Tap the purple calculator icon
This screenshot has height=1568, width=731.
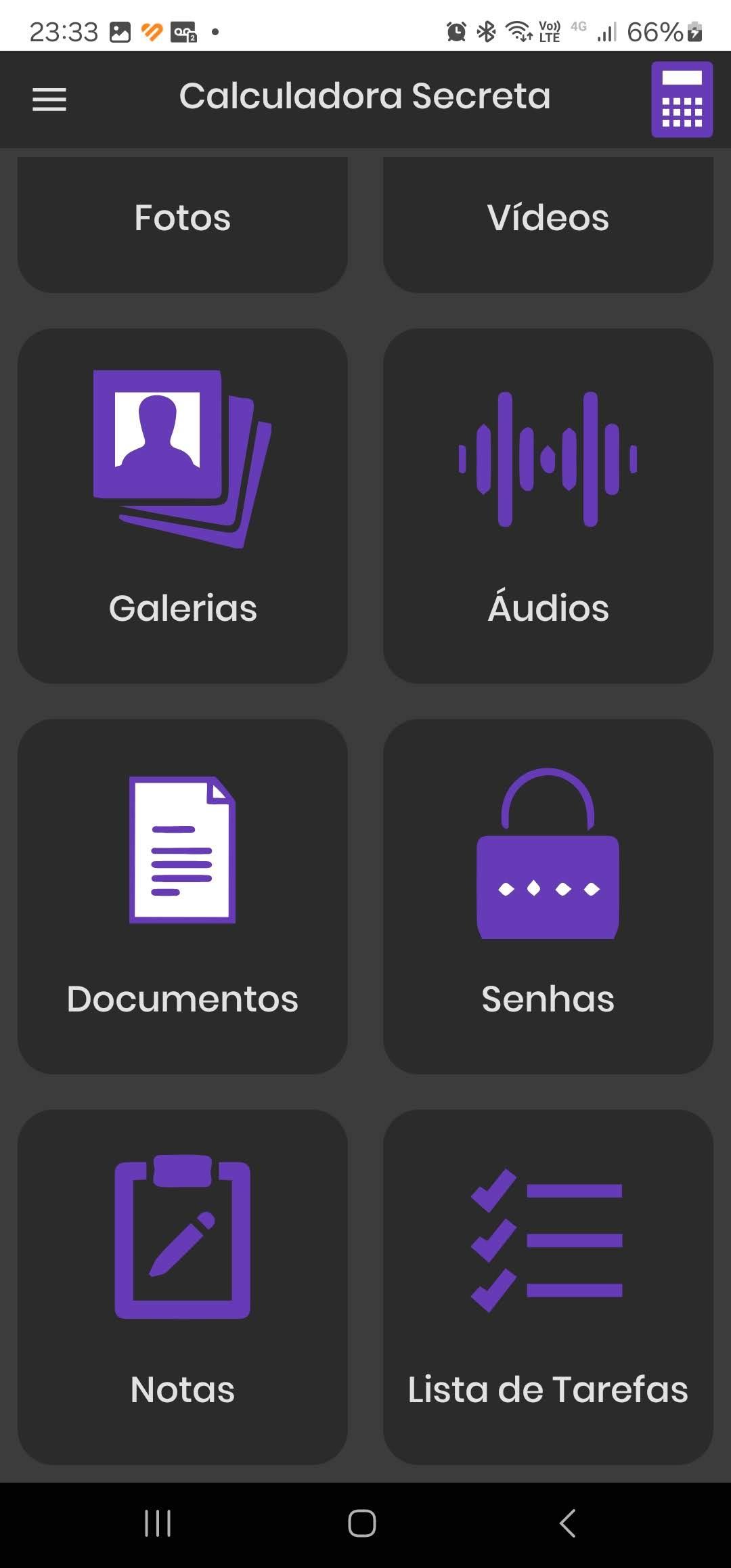[x=682, y=100]
